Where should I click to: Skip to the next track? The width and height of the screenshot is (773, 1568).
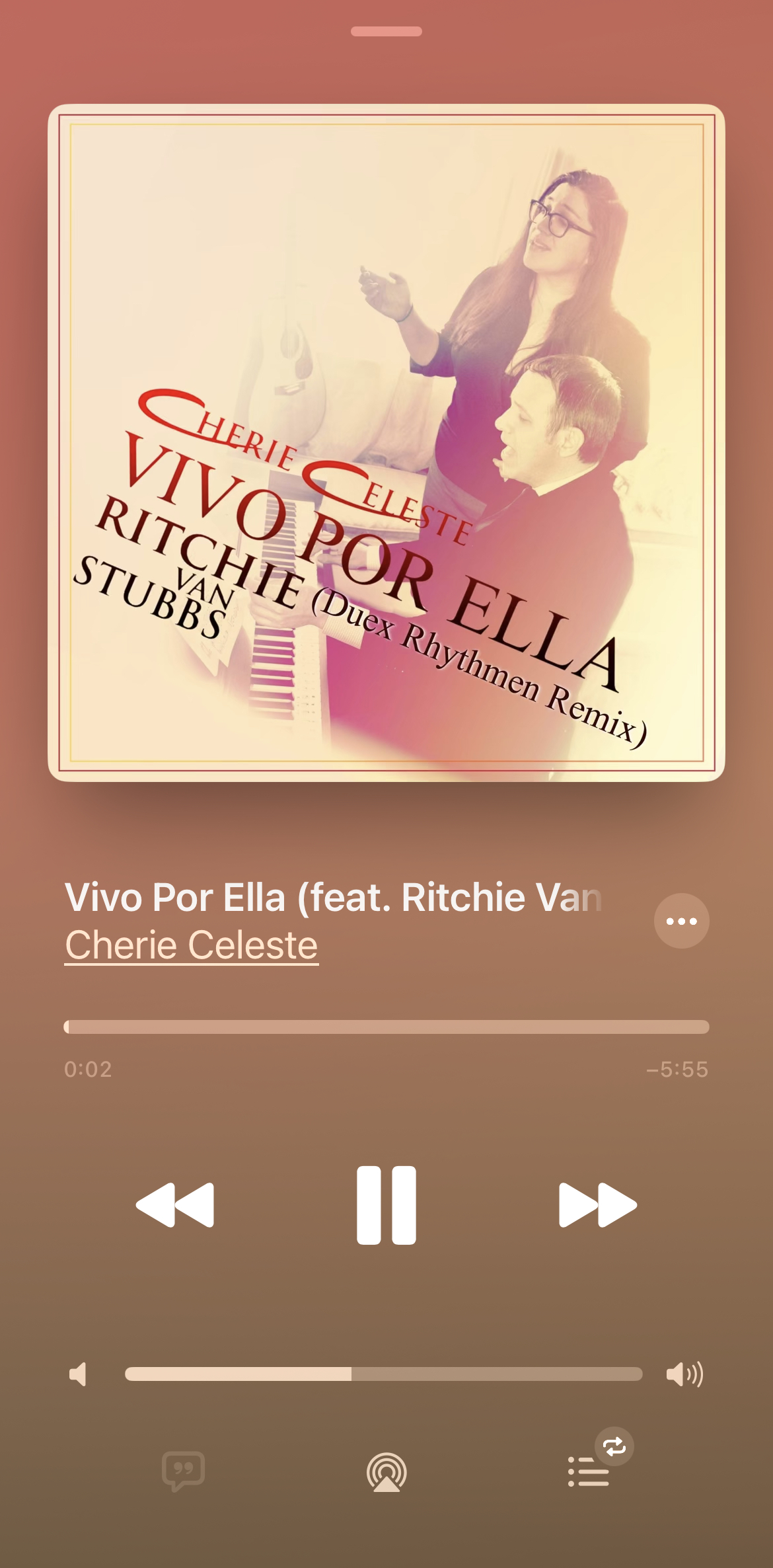coord(598,1205)
